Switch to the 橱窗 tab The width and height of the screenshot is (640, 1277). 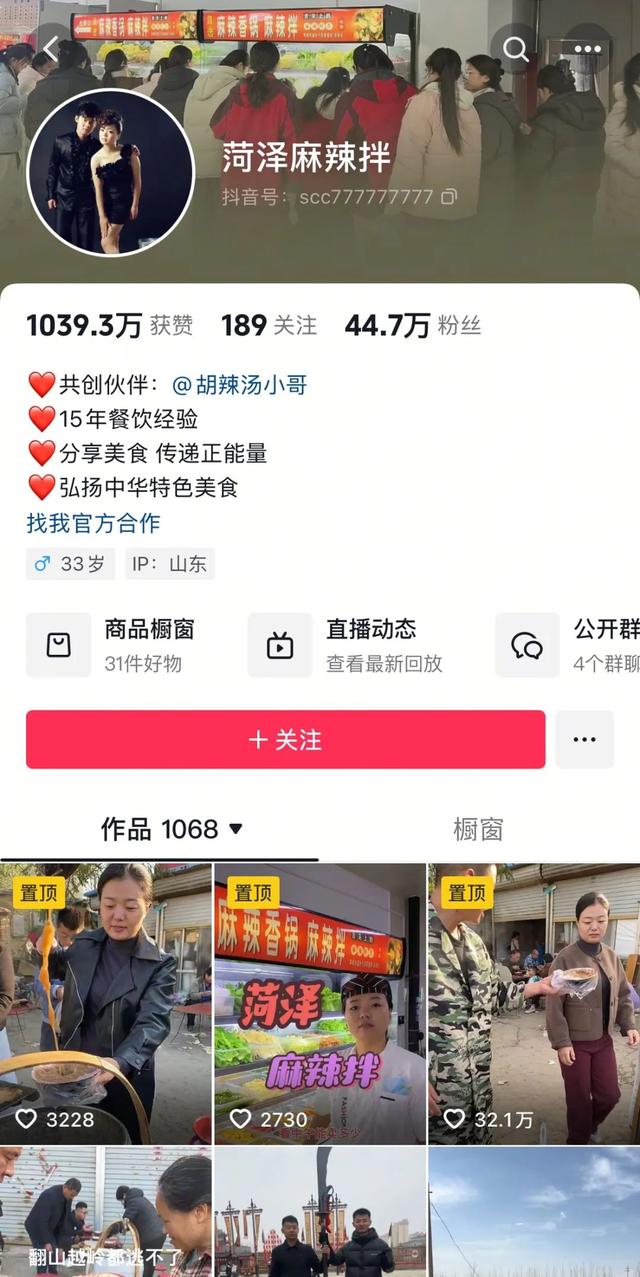click(478, 829)
